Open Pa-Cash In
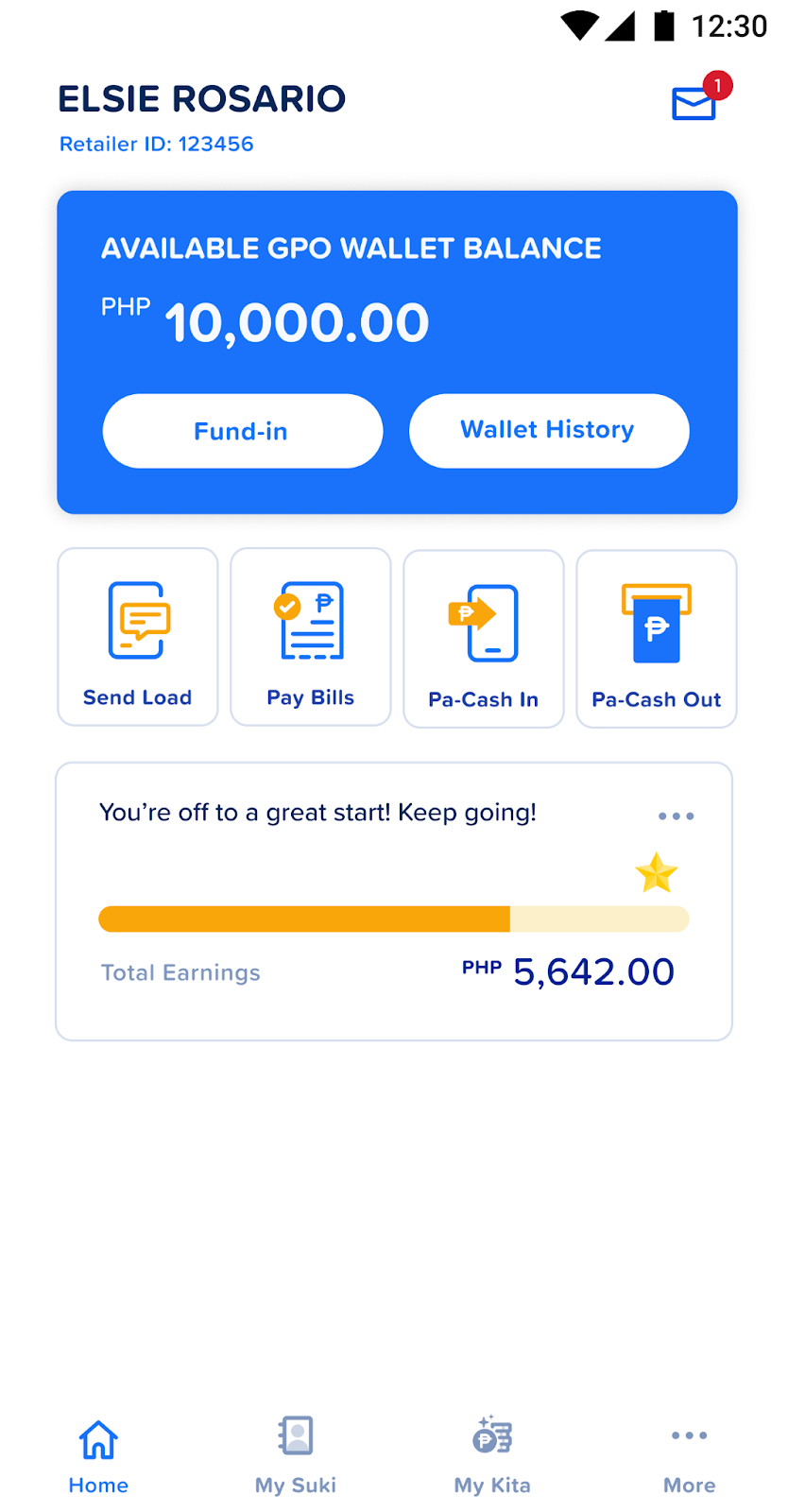788x1512 pixels. 484,639
